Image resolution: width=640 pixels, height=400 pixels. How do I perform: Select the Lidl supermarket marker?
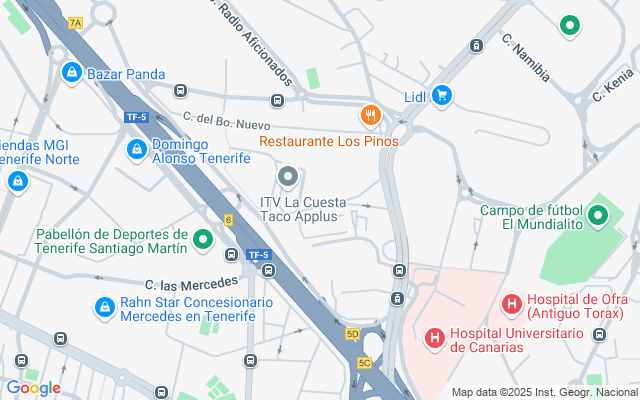pos(442,96)
